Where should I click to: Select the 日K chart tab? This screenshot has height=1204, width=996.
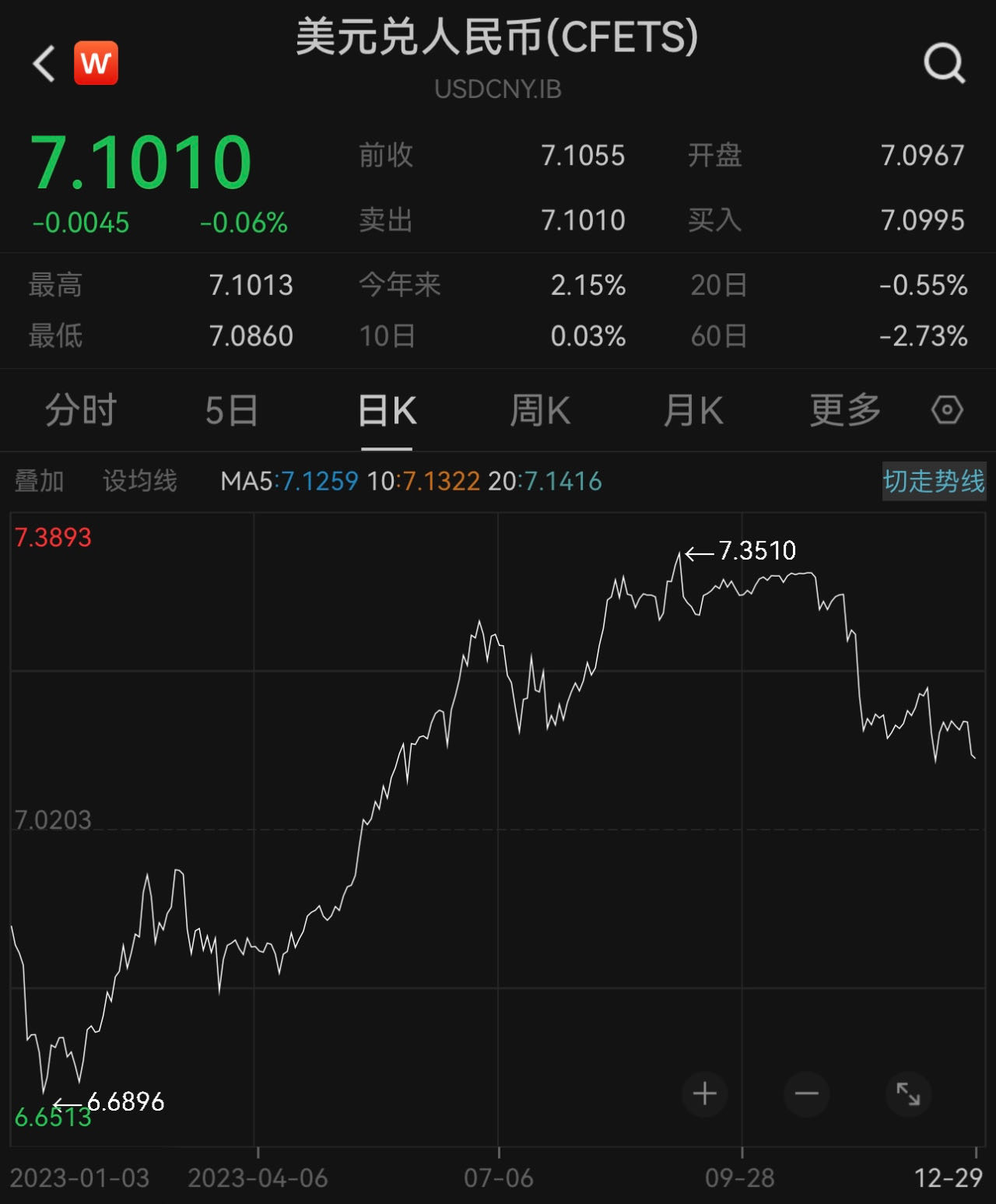387,410
